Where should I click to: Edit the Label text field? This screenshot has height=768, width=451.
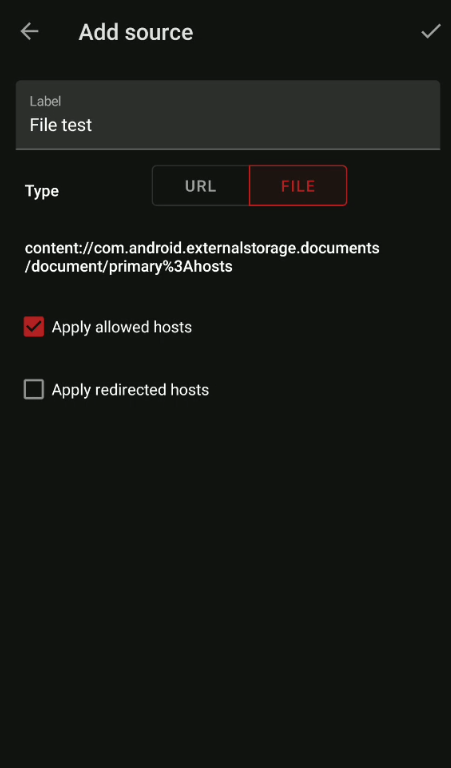(228, 115)
